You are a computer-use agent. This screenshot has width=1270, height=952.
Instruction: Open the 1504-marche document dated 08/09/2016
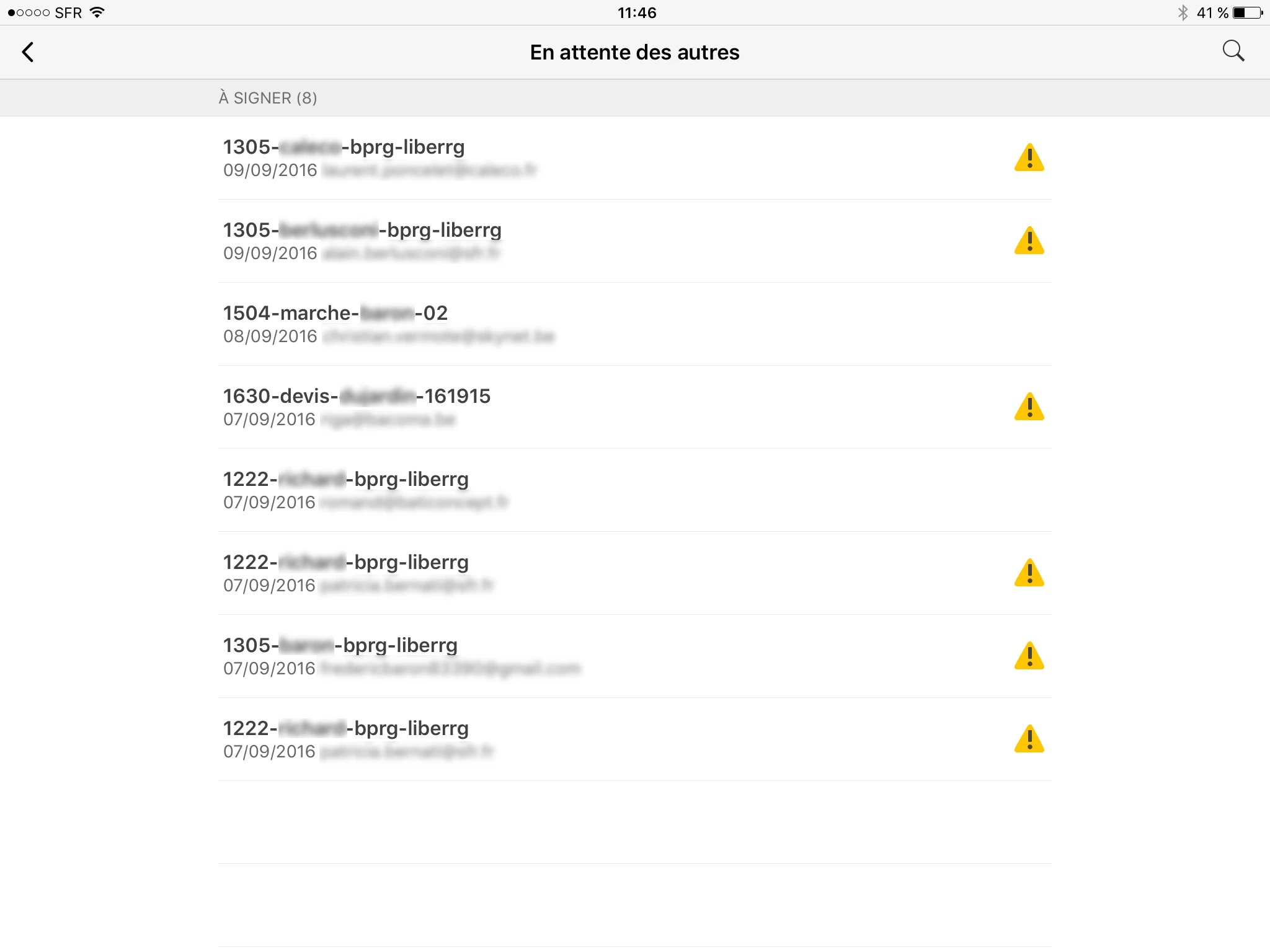coord(335,323)
